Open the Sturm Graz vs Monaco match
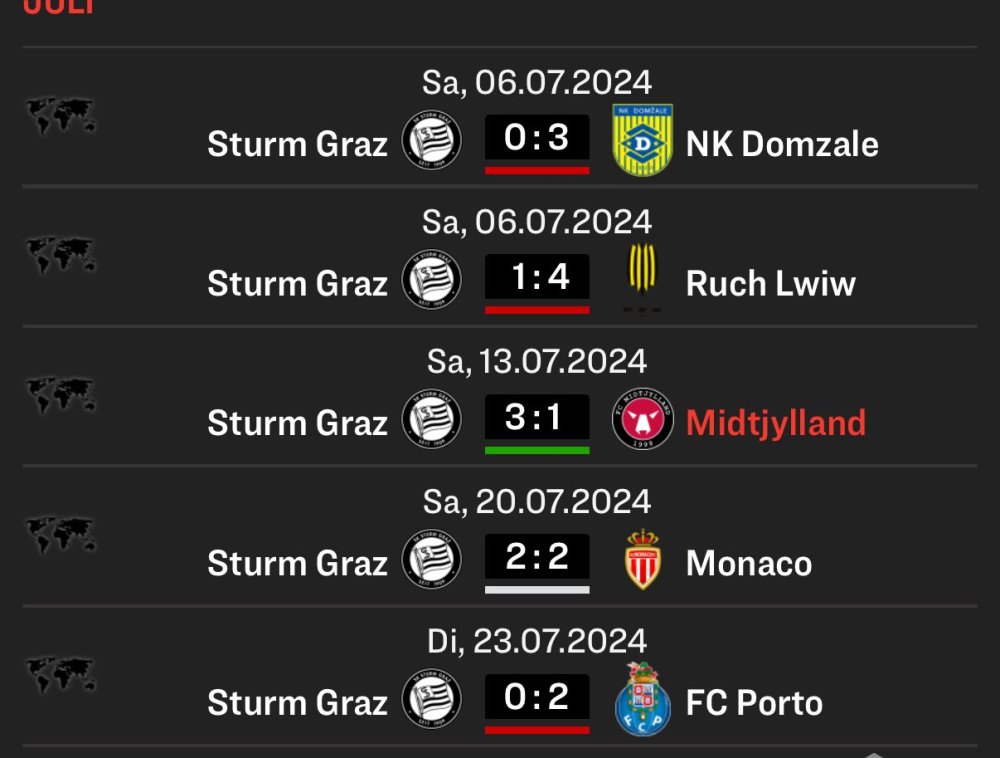This screenshot has width=1000, height=758. pyautogui.click(x=536, y=558)
